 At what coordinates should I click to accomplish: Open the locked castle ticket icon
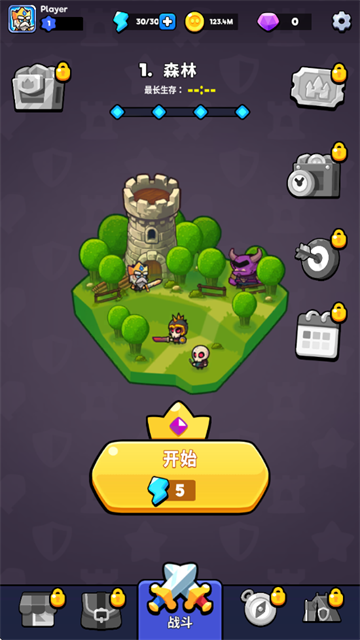(x=318, y=87)
